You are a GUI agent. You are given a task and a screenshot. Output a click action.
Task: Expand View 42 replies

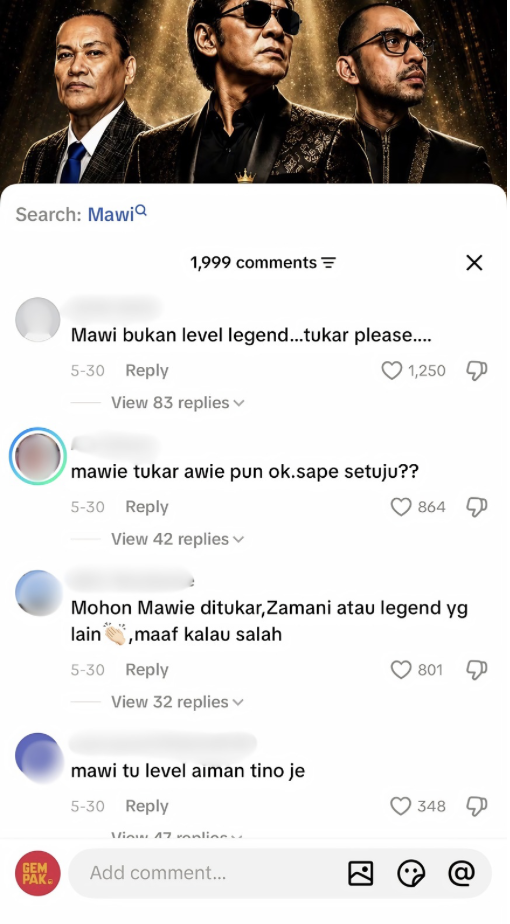coord(177,539)
